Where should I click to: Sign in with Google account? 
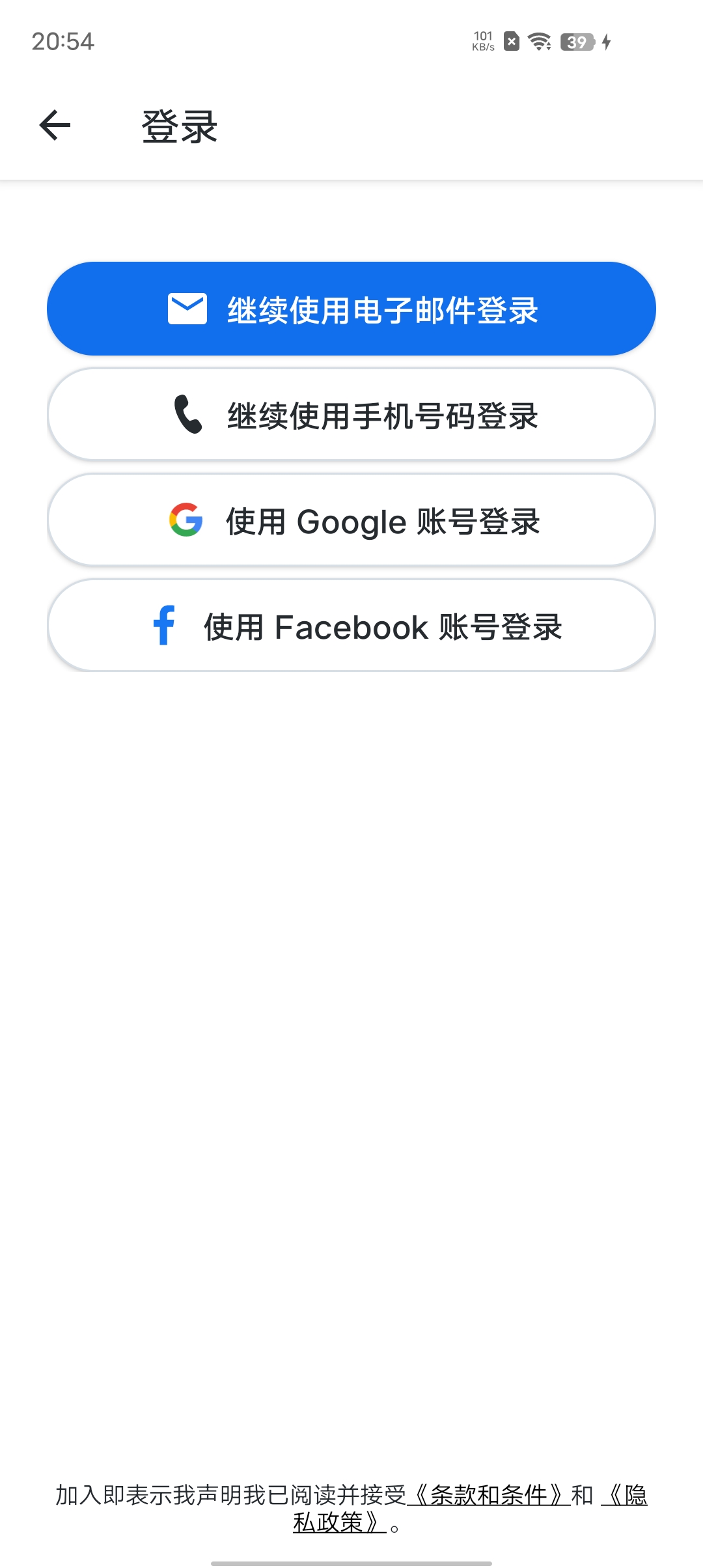click(351, 520)
